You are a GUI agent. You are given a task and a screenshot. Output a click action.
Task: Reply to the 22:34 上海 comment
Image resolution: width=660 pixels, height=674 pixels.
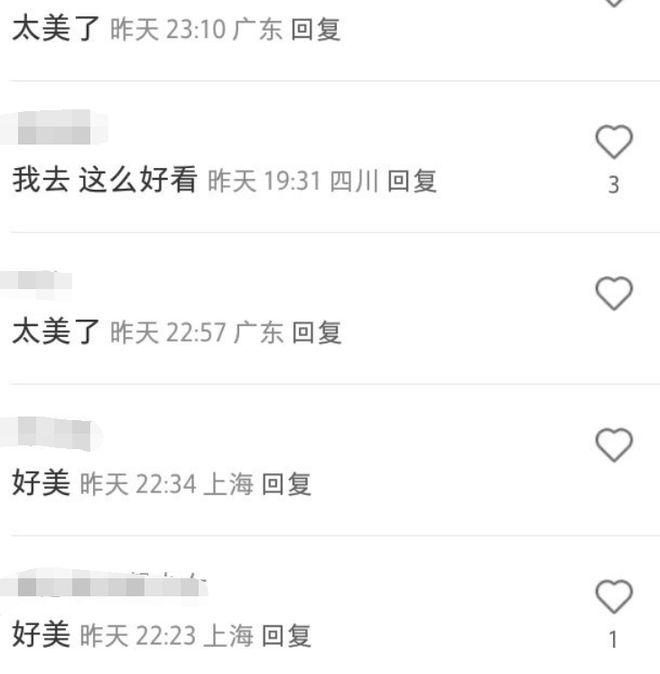(x=287, y=485)
